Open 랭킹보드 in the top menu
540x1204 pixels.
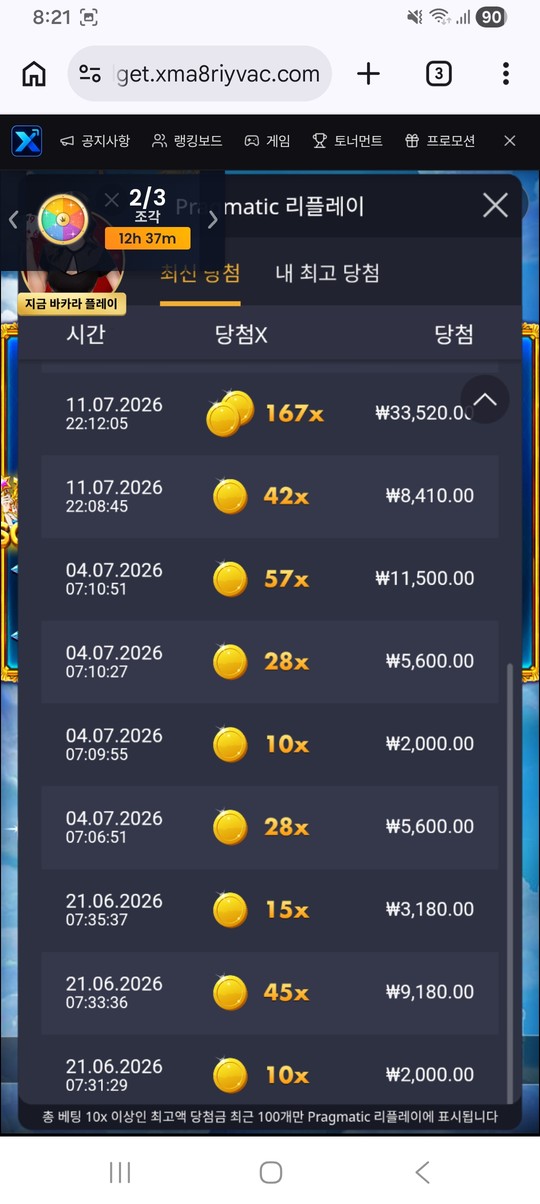tap(187, 141)
